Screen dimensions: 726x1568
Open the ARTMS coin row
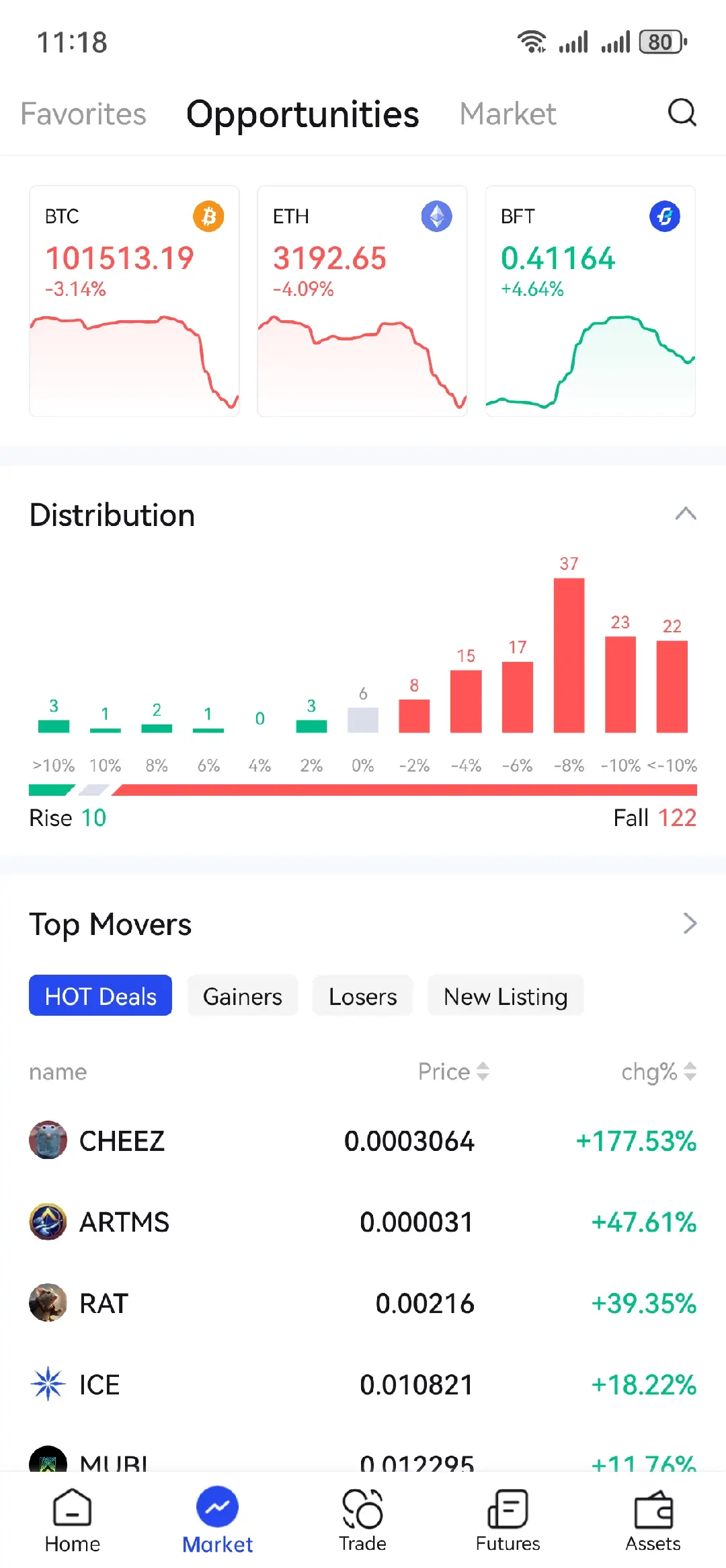[x=363, y=1222]
